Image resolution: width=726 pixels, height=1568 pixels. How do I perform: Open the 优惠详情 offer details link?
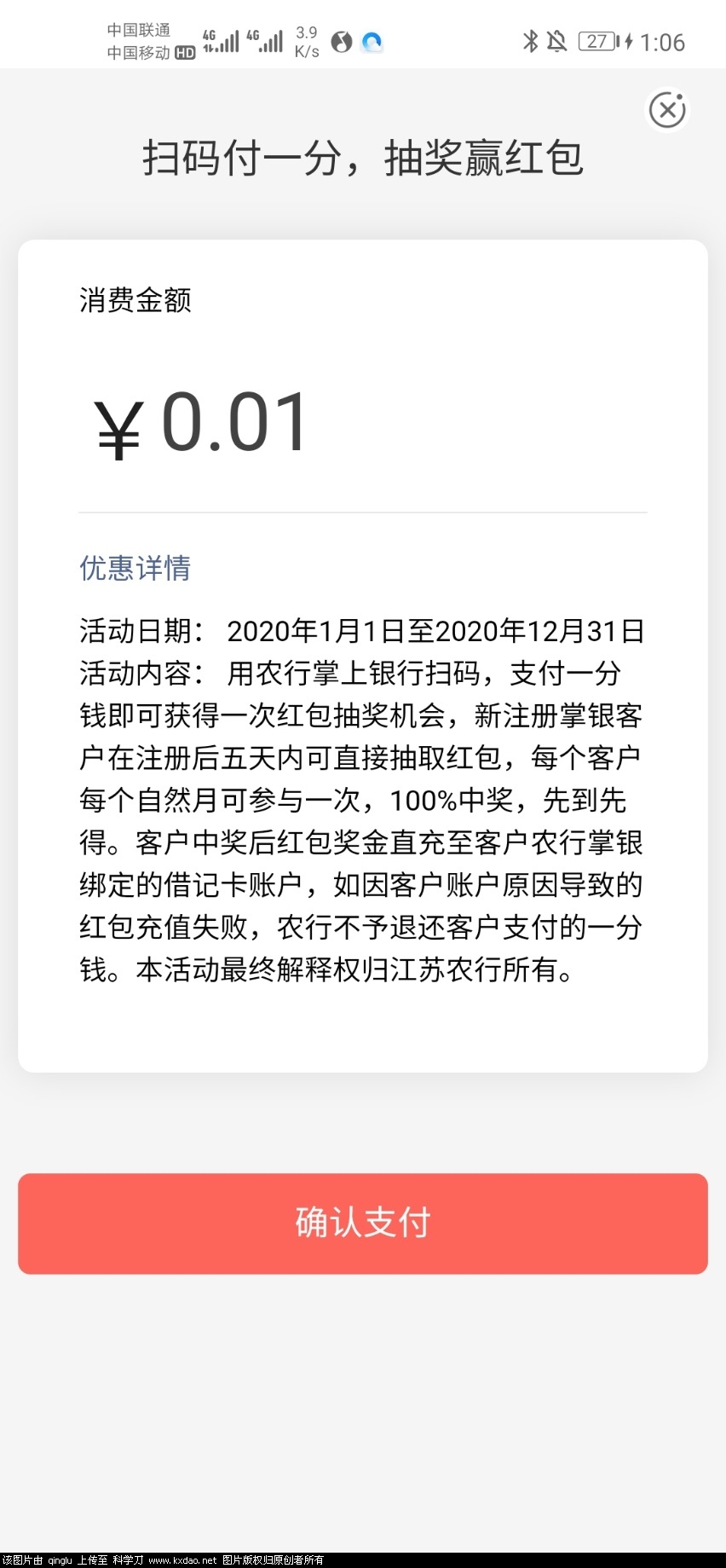[x=134, y=568]
